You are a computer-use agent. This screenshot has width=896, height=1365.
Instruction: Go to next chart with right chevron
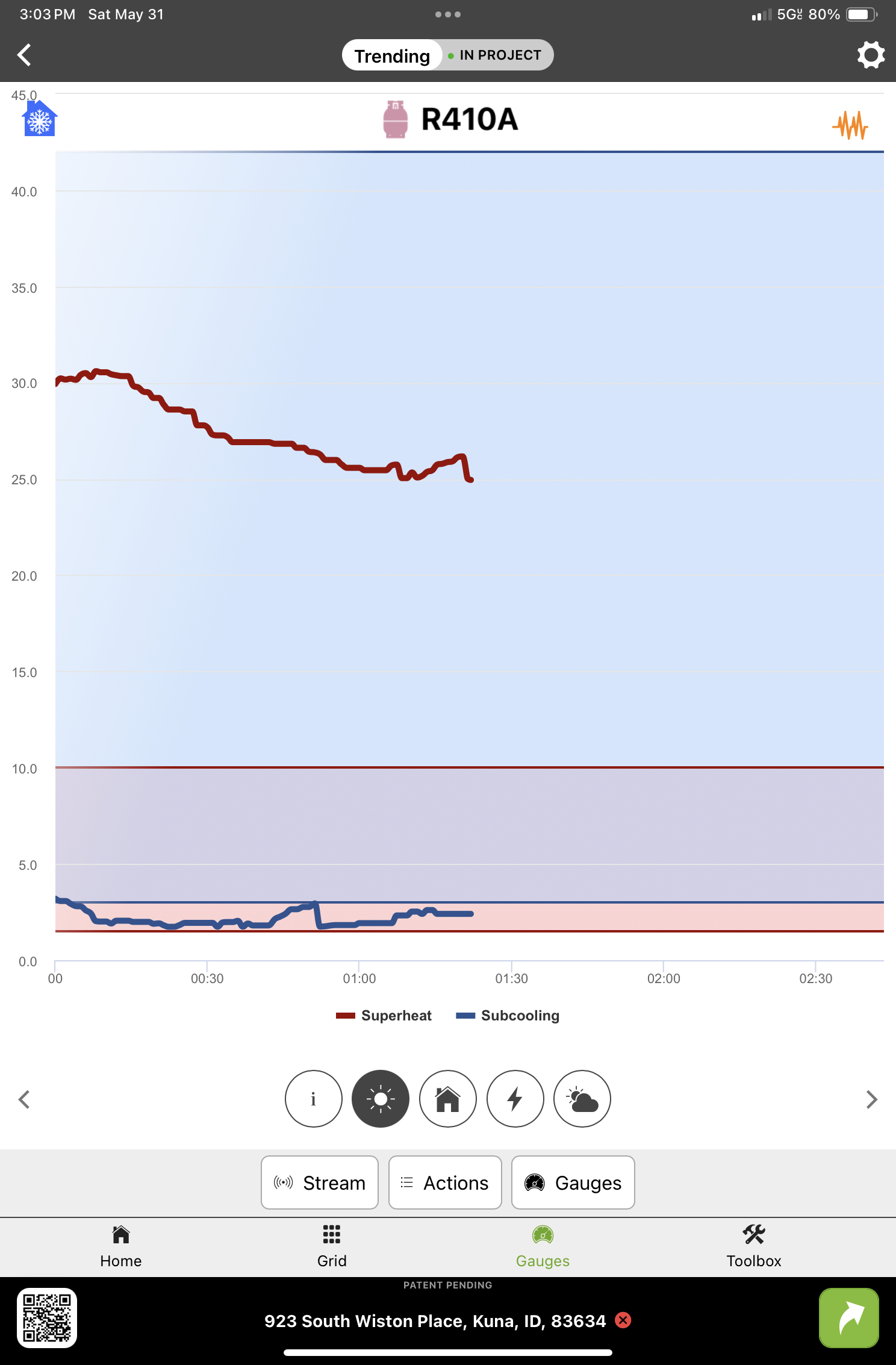[x=871, y=1099]
